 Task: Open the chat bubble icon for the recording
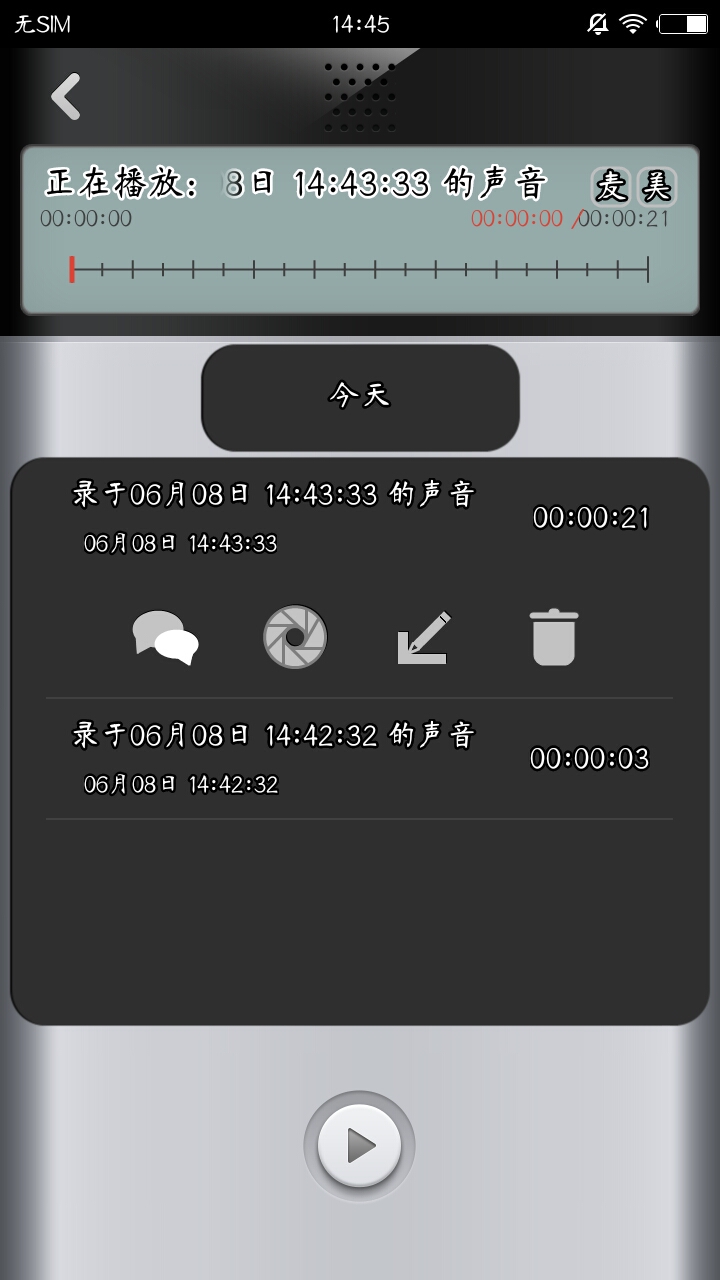click(x=165, y=637)
